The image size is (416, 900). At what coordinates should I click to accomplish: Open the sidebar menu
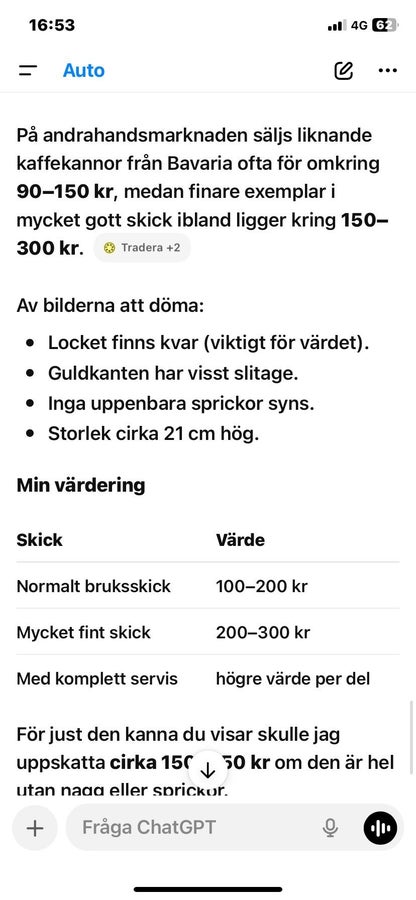pos(28,71)
